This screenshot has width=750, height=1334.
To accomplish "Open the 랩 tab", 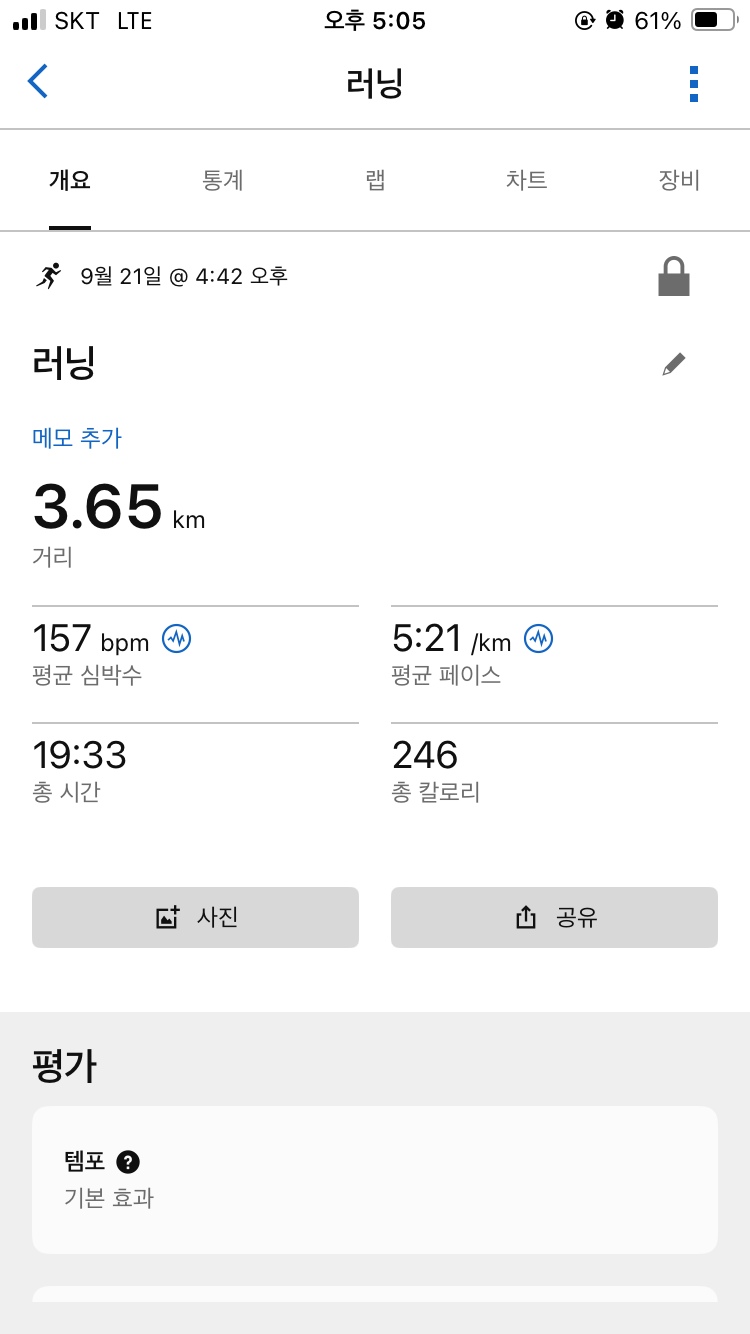I will [376, 180].
